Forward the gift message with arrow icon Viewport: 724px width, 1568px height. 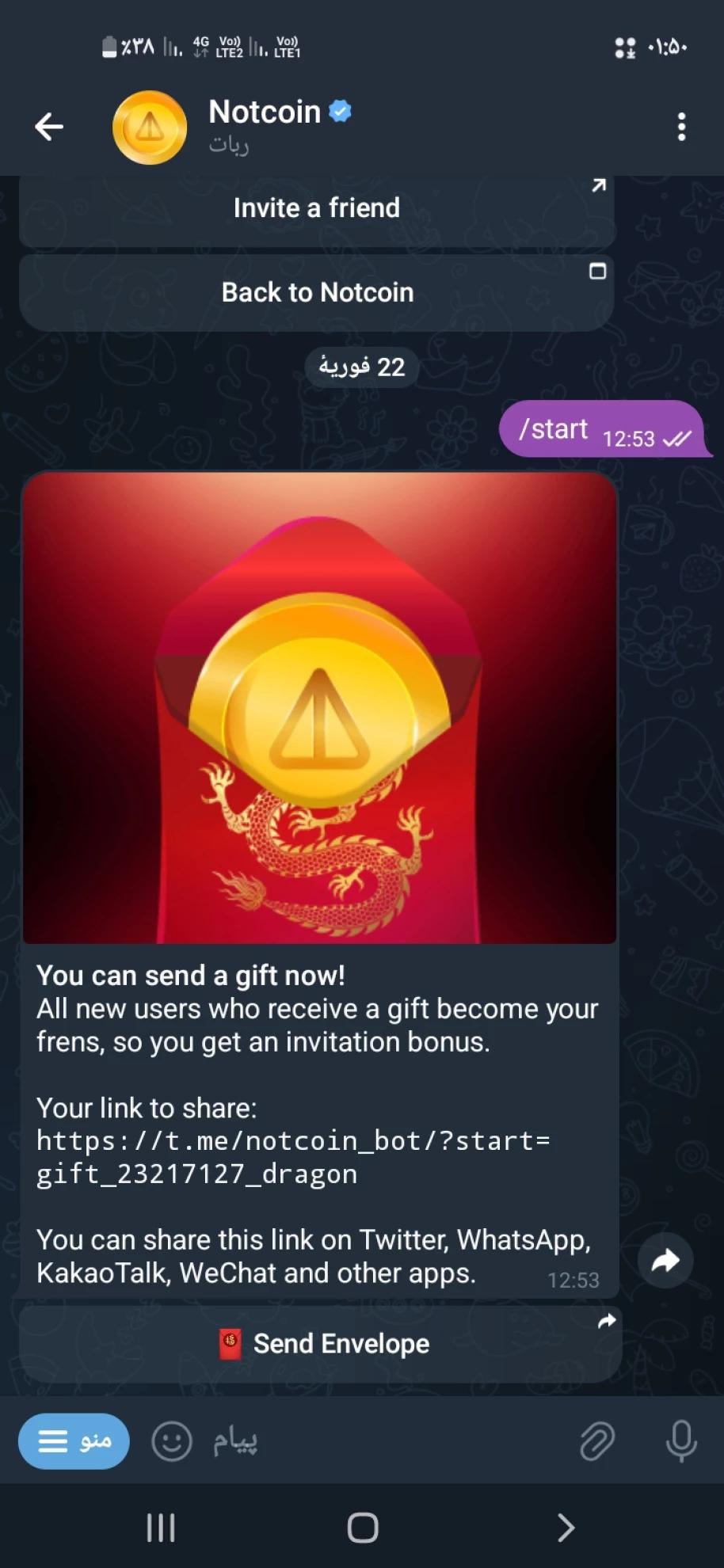click(x=665, y=1260)
